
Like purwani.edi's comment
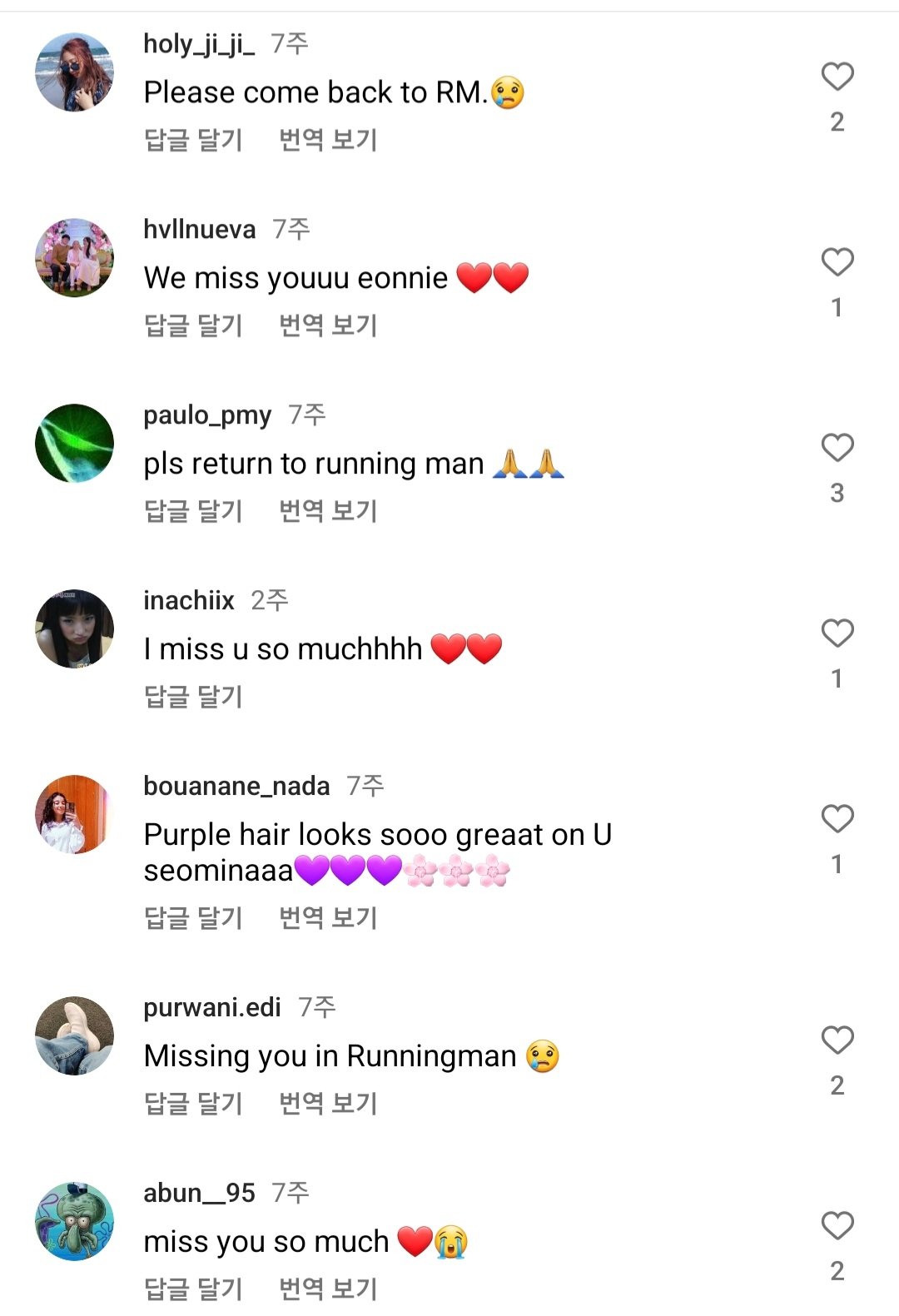click(837, 1040)
